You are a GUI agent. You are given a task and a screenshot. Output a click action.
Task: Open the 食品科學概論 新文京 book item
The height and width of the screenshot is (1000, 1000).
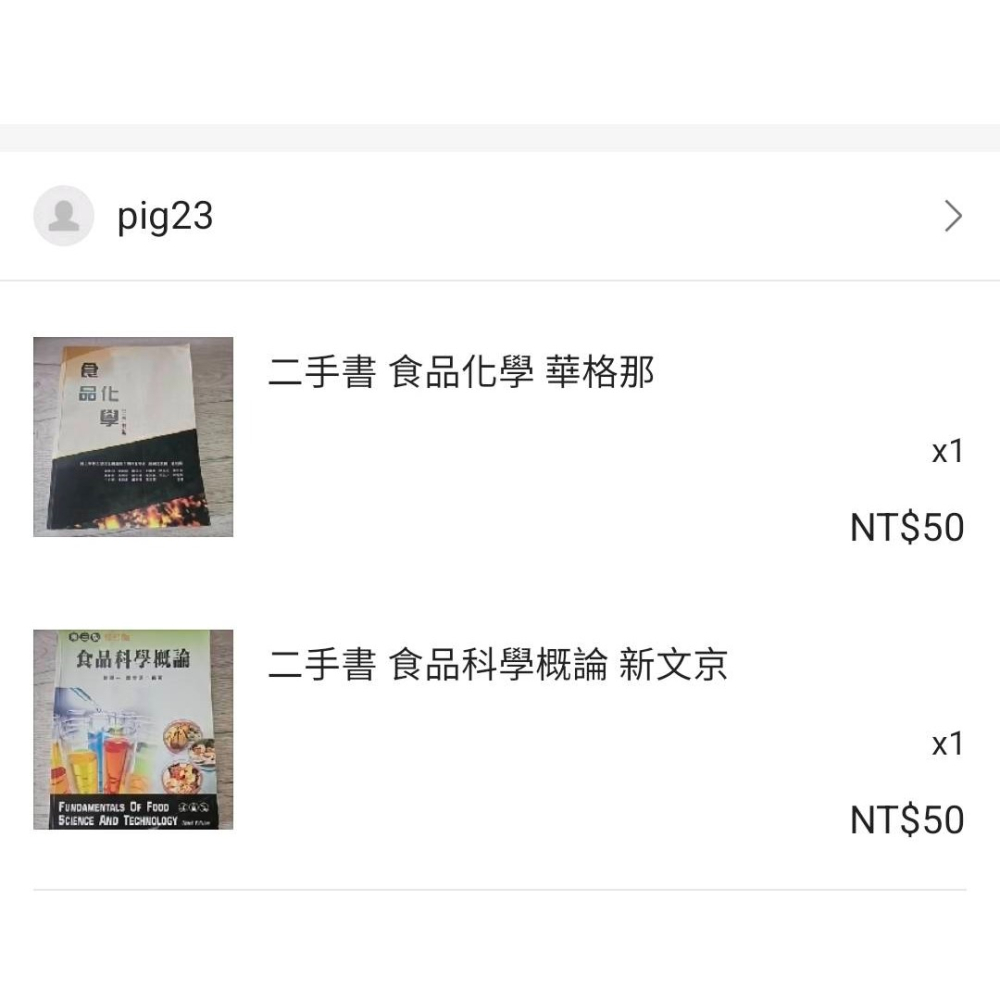497,665
